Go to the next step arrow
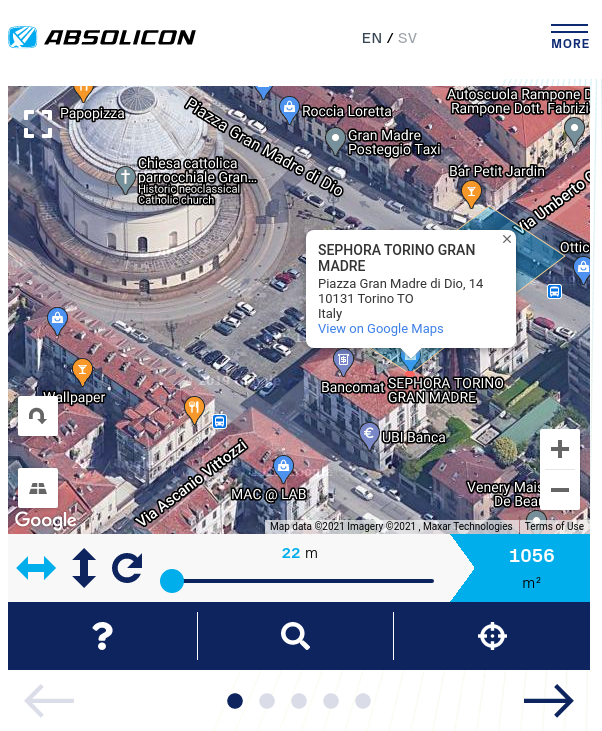602x731 pixels. click(548, 701)
